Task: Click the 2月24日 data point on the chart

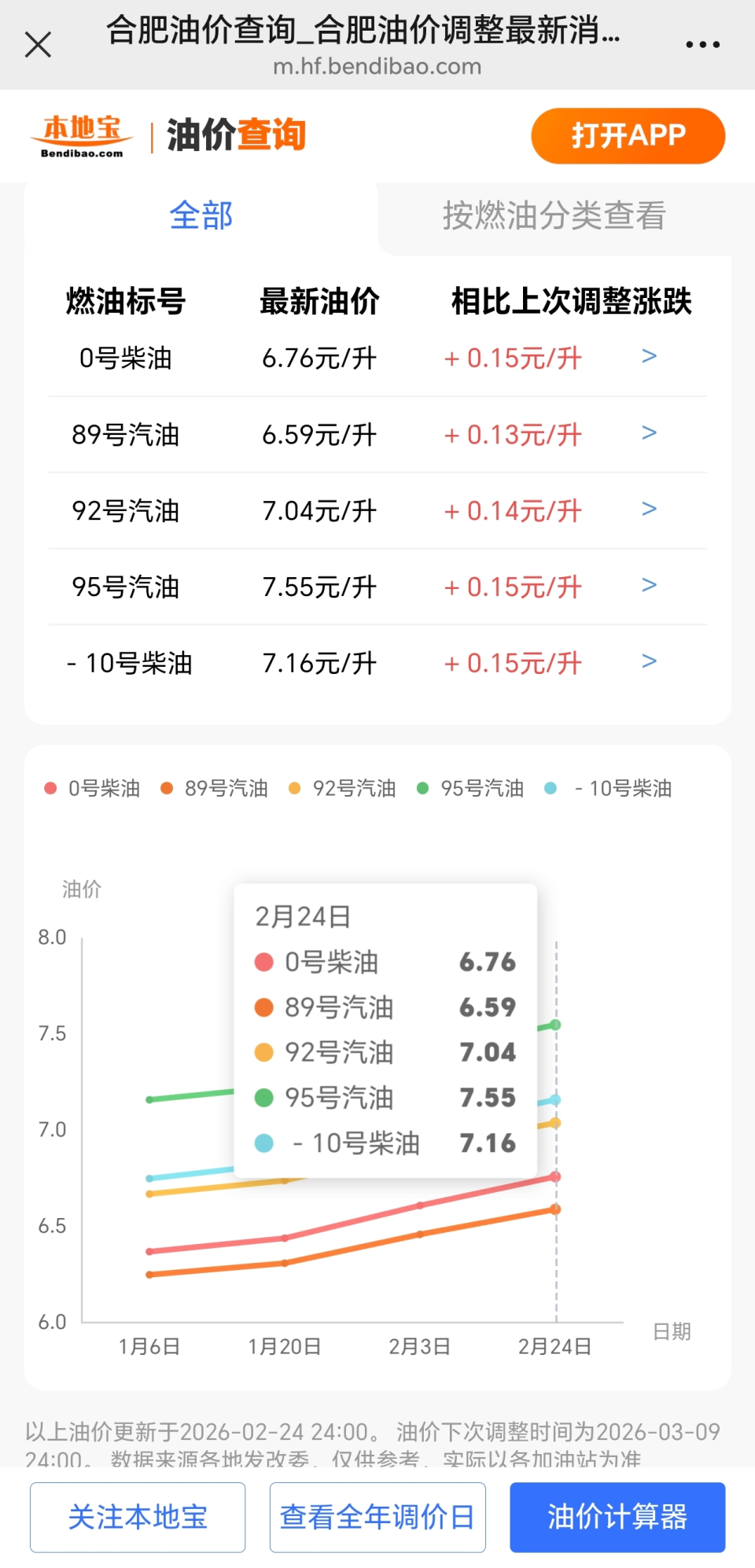Action: (x=556, y=1175)
